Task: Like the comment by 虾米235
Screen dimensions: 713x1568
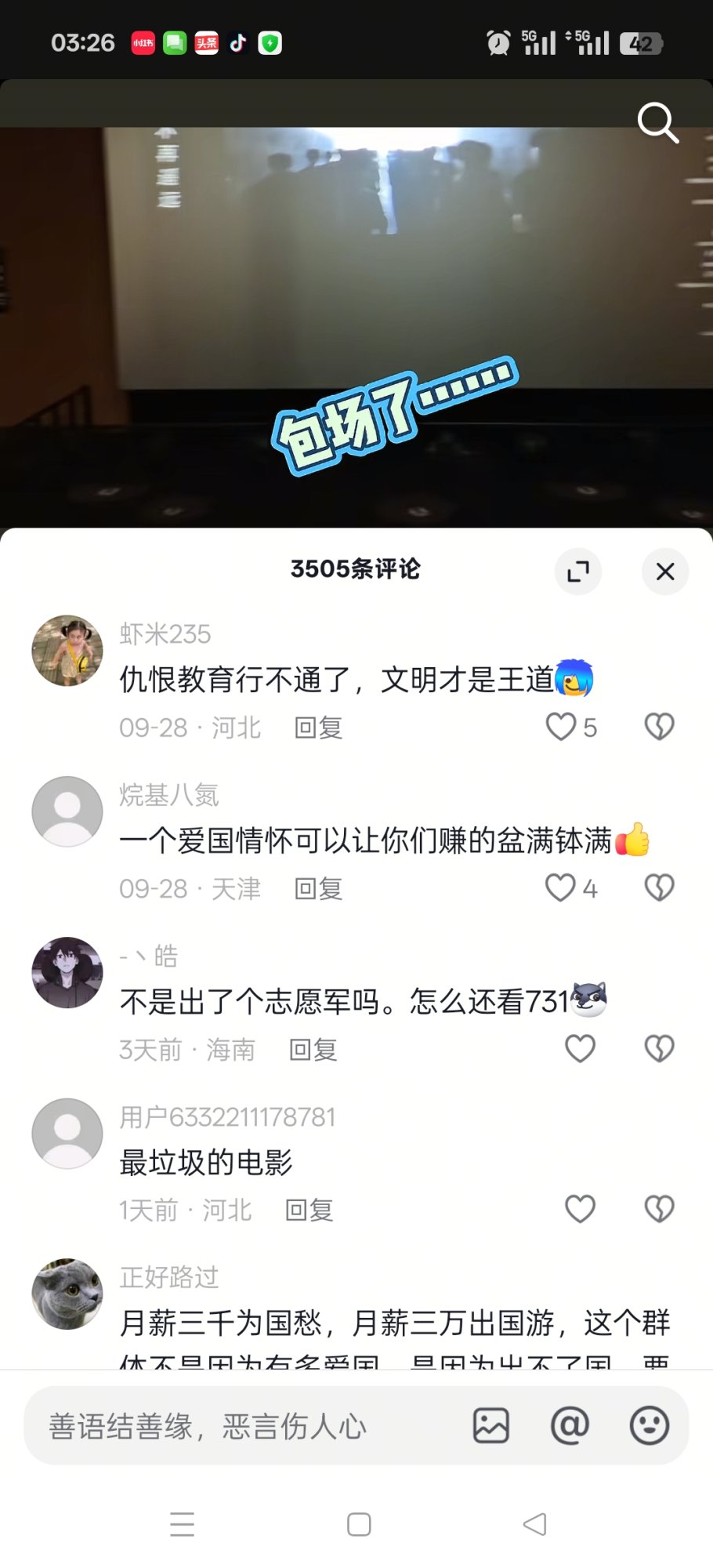Action: coord(561,727)
